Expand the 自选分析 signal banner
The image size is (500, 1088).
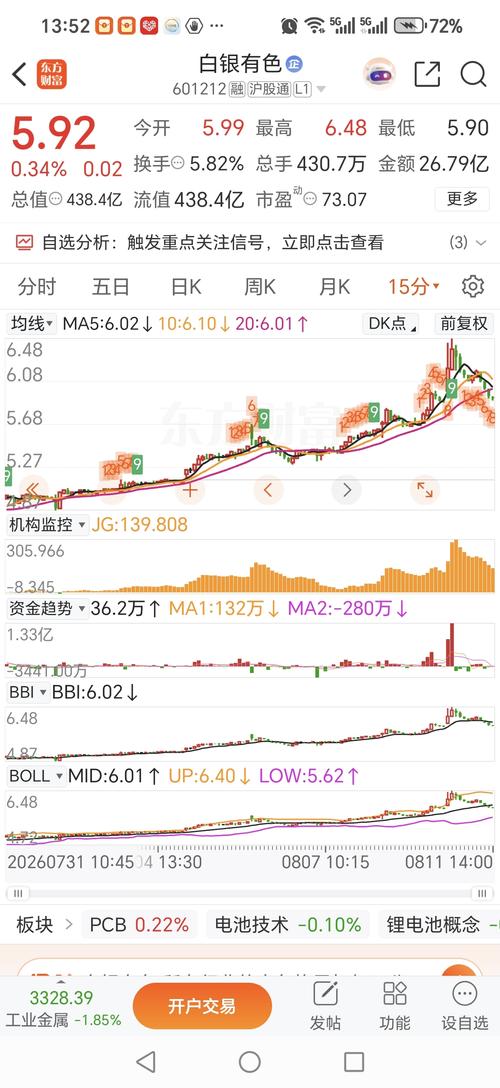pos(250,243)
